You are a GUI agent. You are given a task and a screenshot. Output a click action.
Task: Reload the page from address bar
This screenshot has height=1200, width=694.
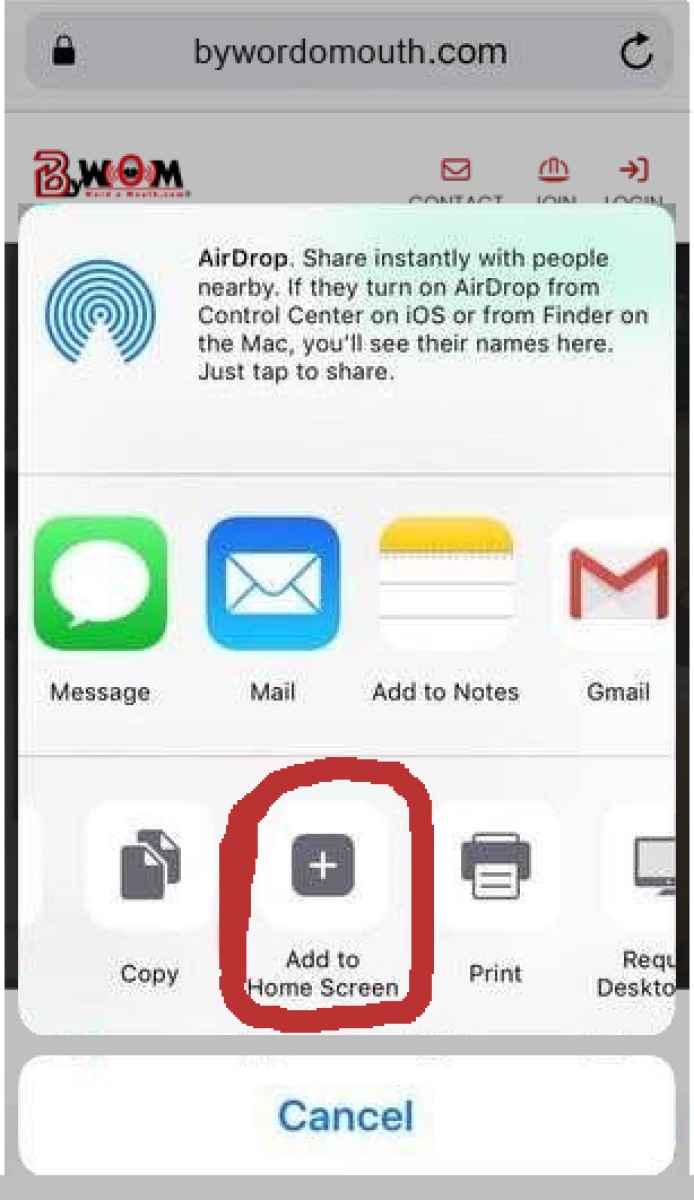click(x=637, y=52)
